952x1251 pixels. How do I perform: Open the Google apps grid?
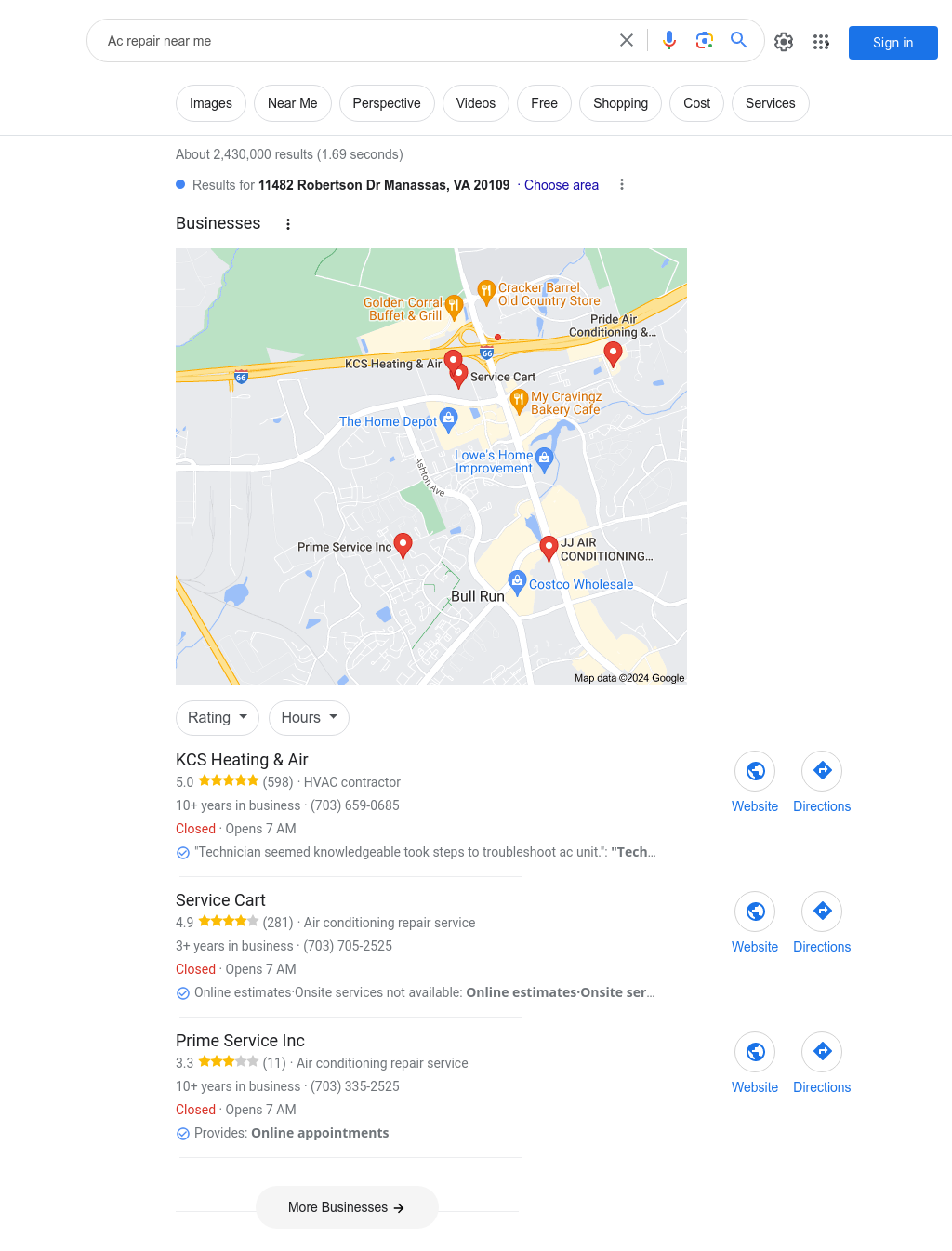tap(821, 42)
